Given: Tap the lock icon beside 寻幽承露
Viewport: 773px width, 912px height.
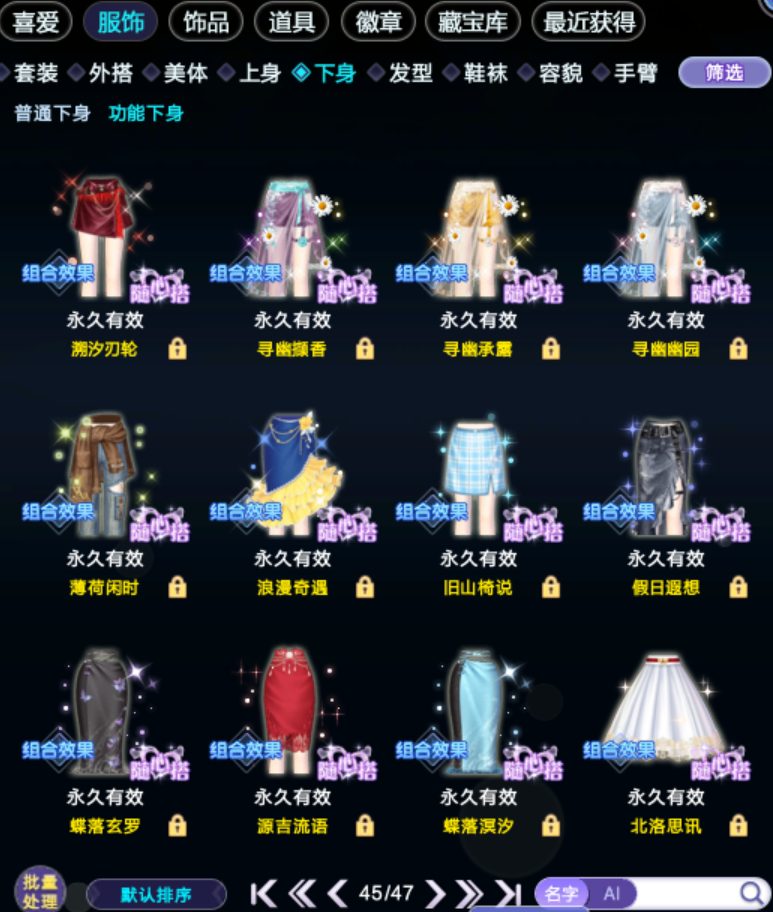Looking at the screenshot, I should coord(551,348).
